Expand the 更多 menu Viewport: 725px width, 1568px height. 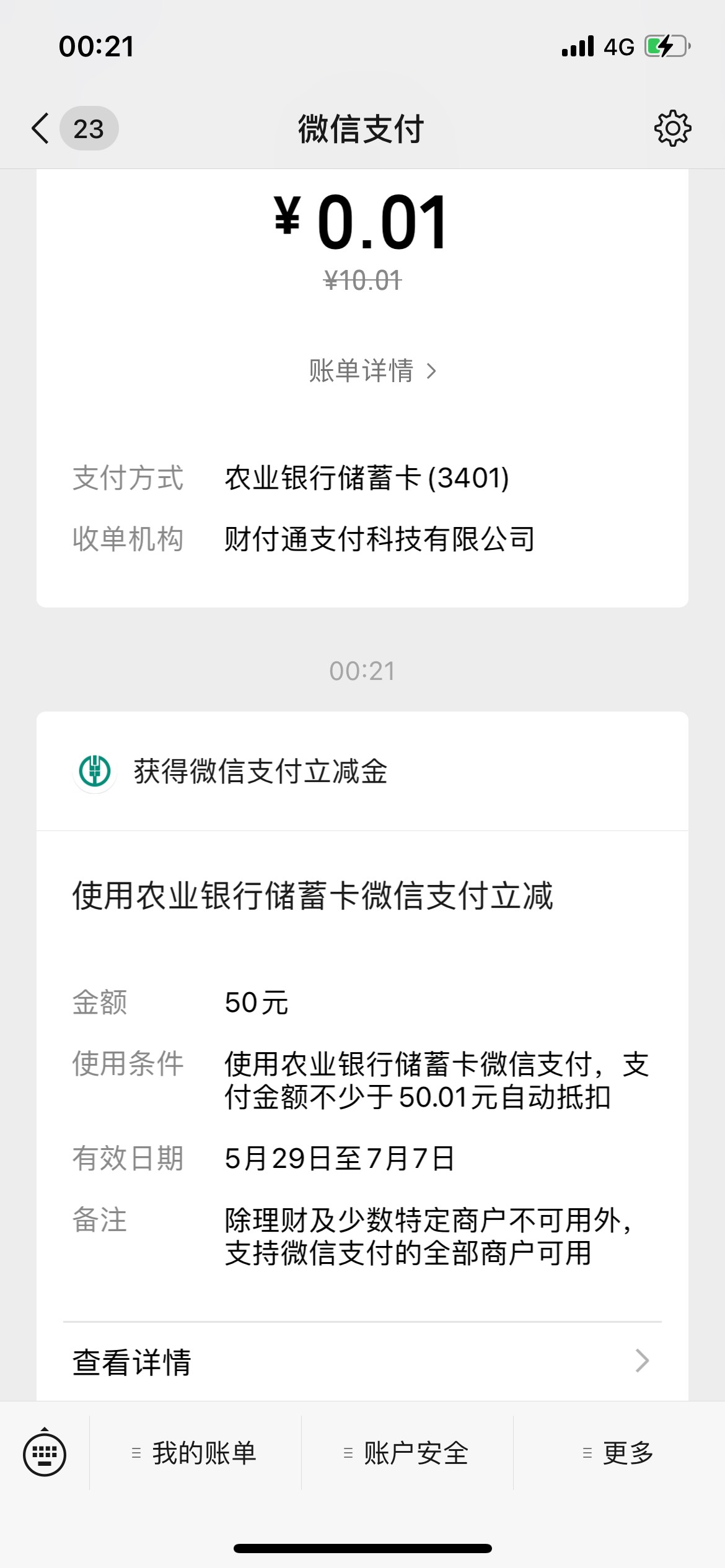(x=619, y=1453)
